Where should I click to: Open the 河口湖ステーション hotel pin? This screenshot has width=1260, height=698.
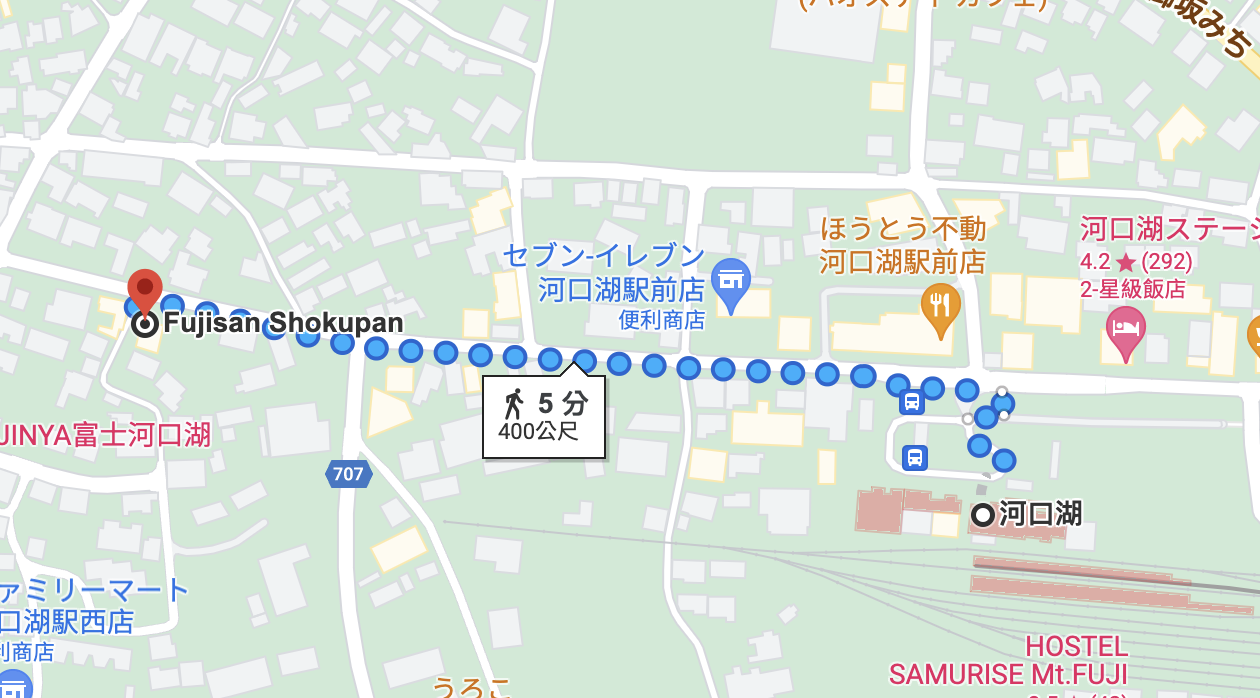1125,332
